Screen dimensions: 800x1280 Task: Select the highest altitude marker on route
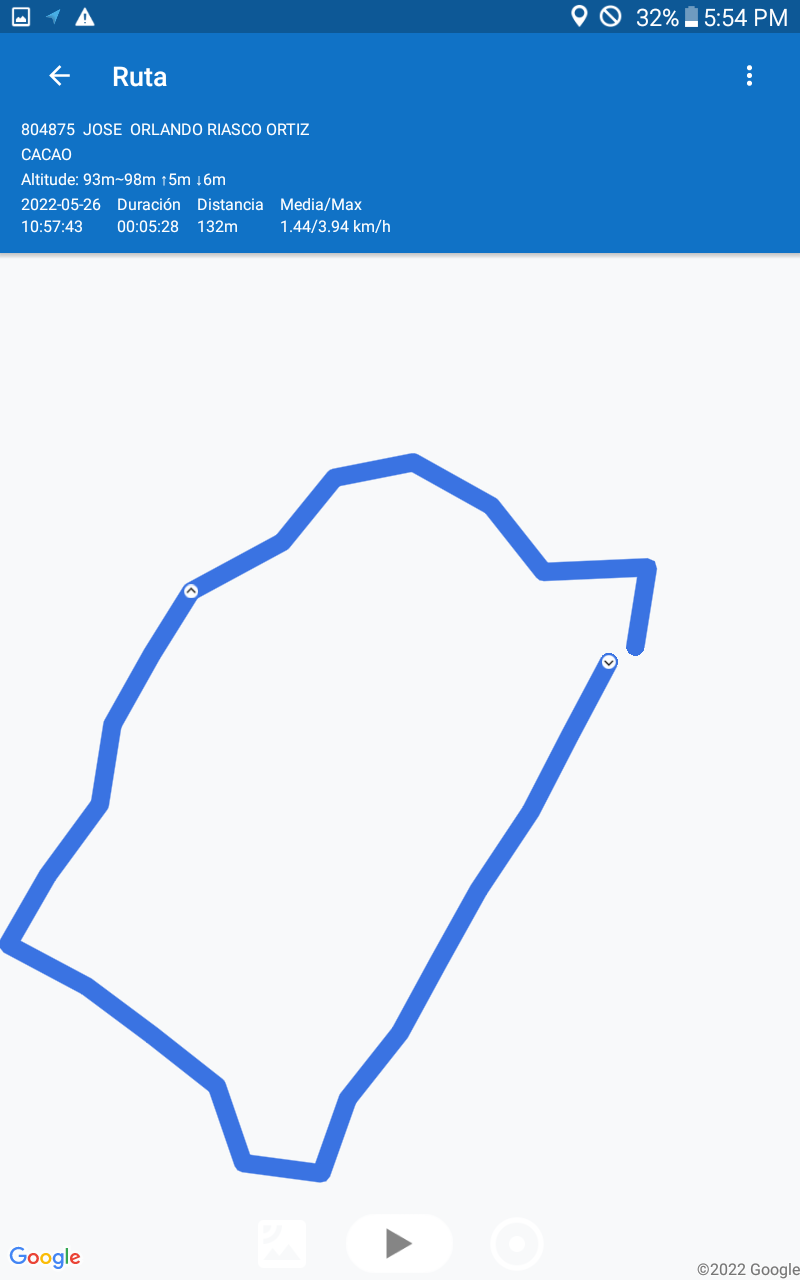[191, 591]
